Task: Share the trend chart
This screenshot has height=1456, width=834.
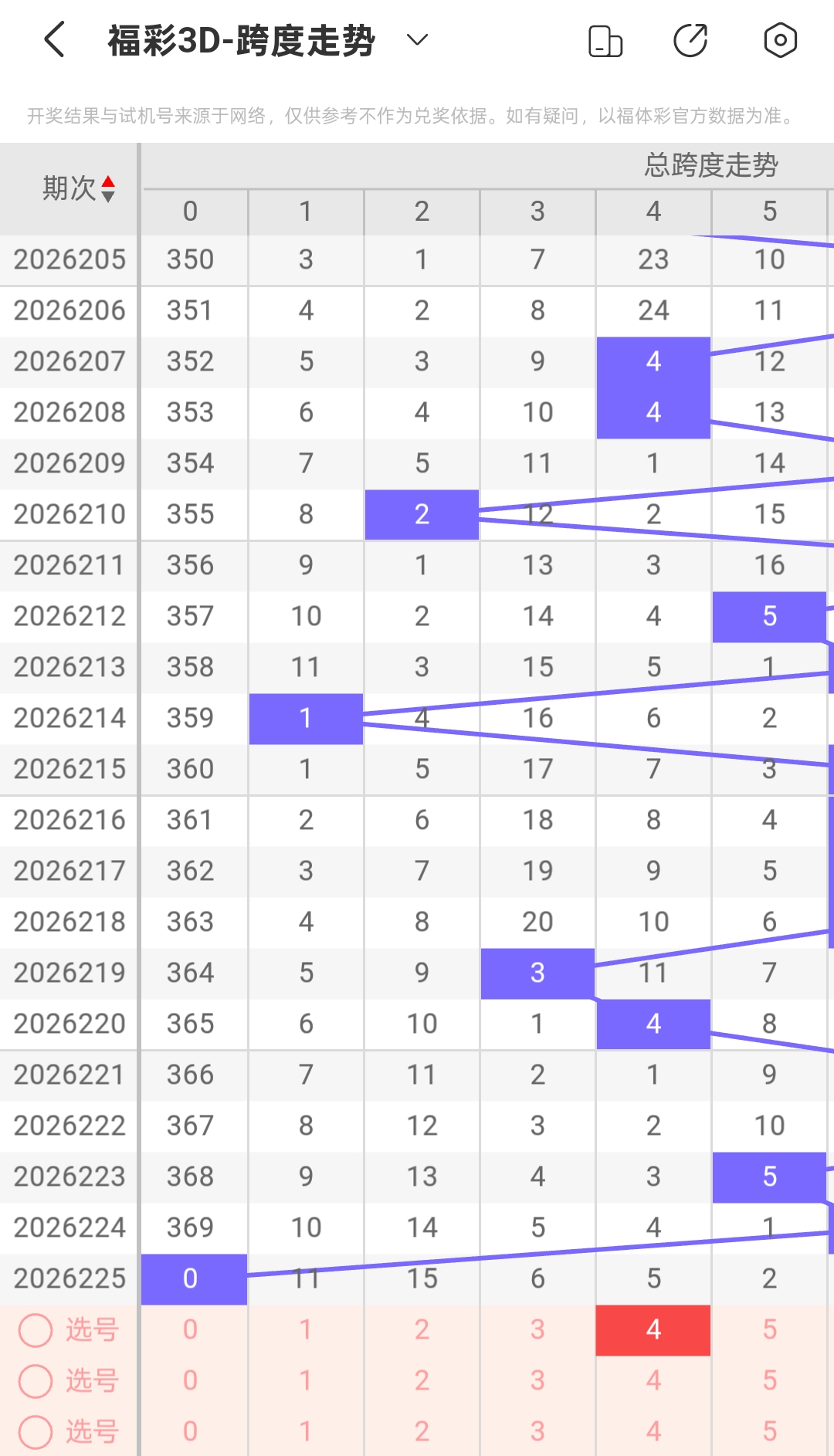Action: [x=690, y=41]
